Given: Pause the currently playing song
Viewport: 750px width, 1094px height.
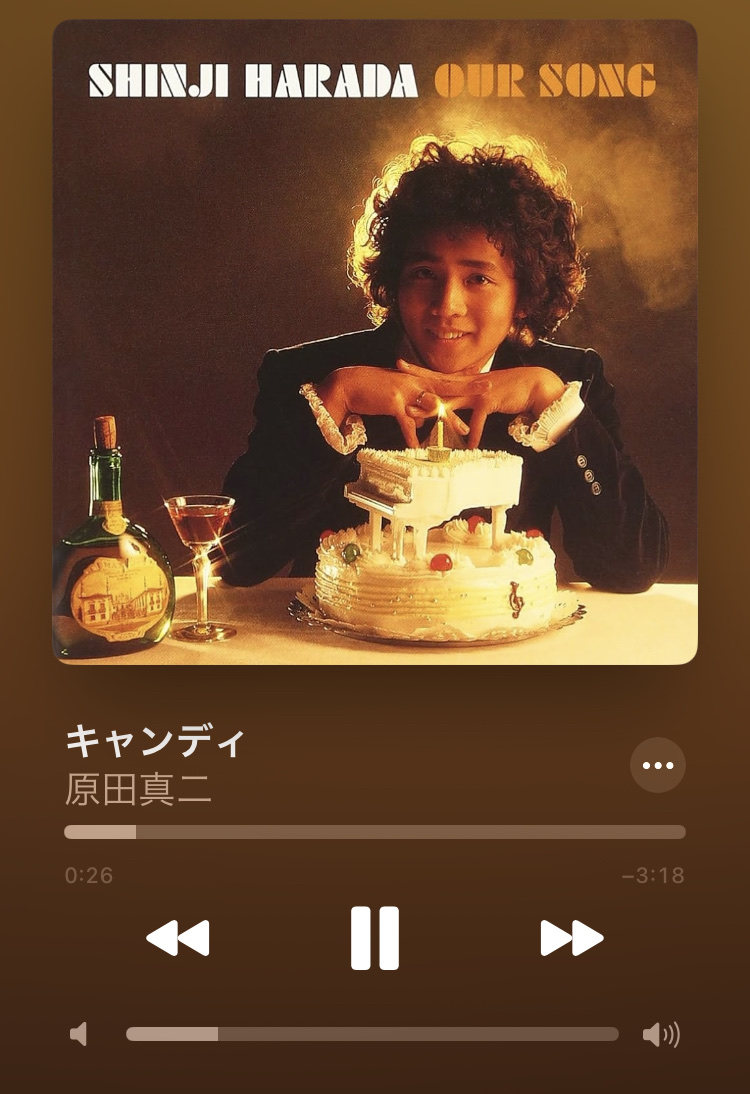Looking at the screenshot, I should pyautogui.click(x=375, y=938).
